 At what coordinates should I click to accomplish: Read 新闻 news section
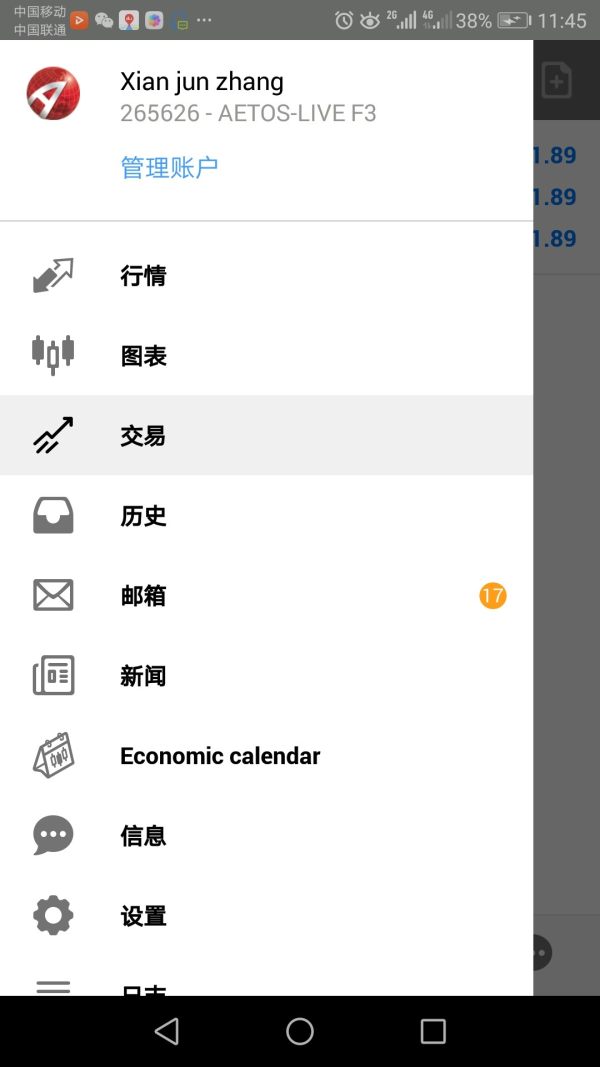point(143,676)
